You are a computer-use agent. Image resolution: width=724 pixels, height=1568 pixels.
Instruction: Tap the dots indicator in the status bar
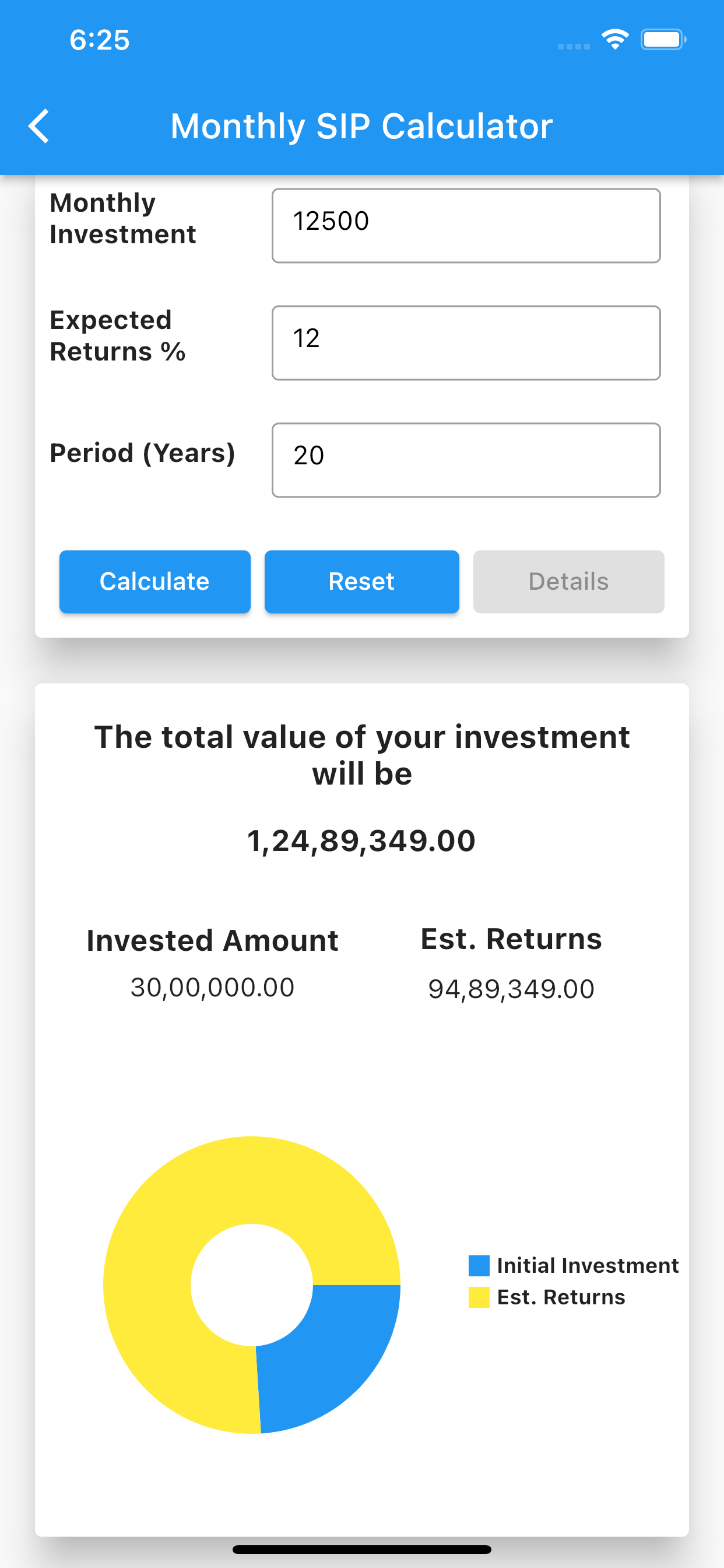click(572, 45)
